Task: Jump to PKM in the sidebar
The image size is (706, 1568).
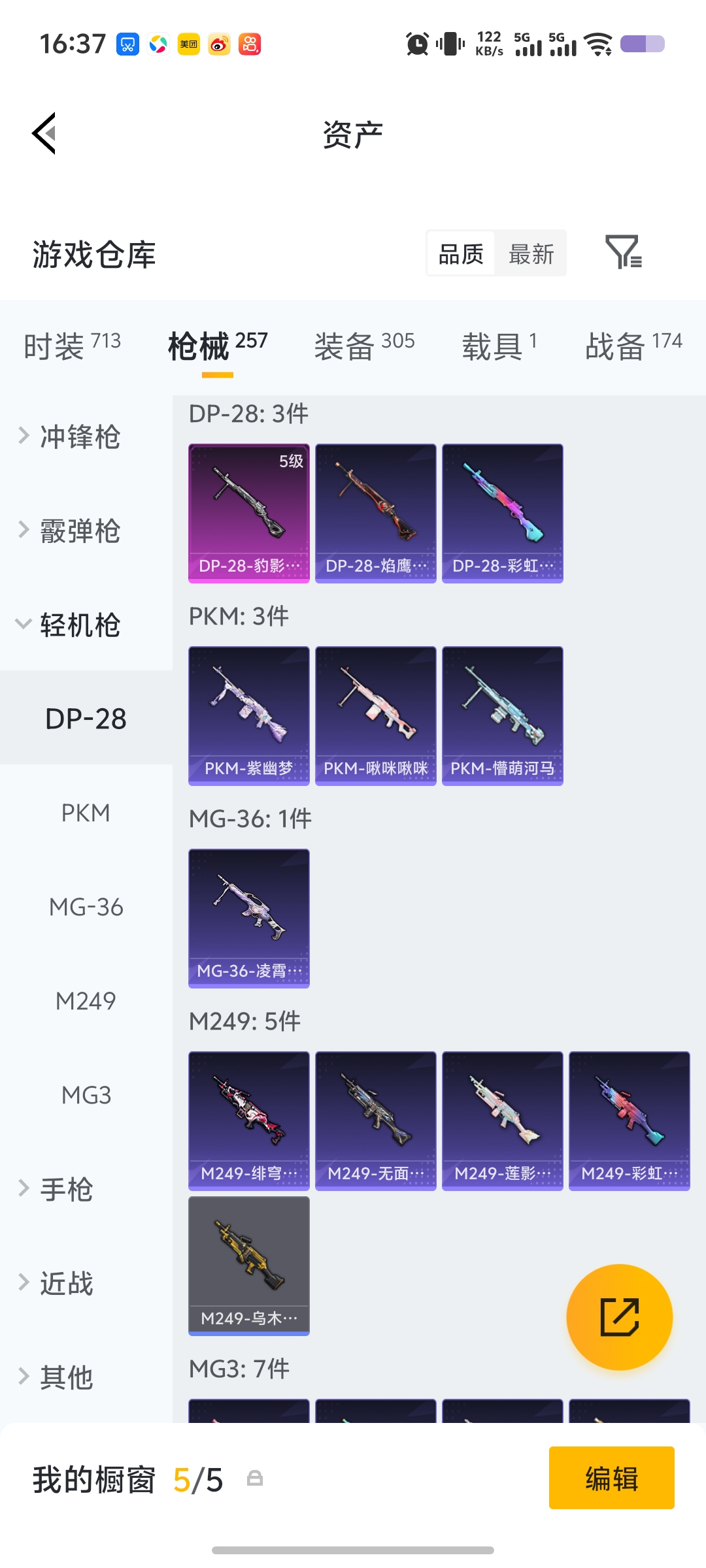Action: point(86,813)
